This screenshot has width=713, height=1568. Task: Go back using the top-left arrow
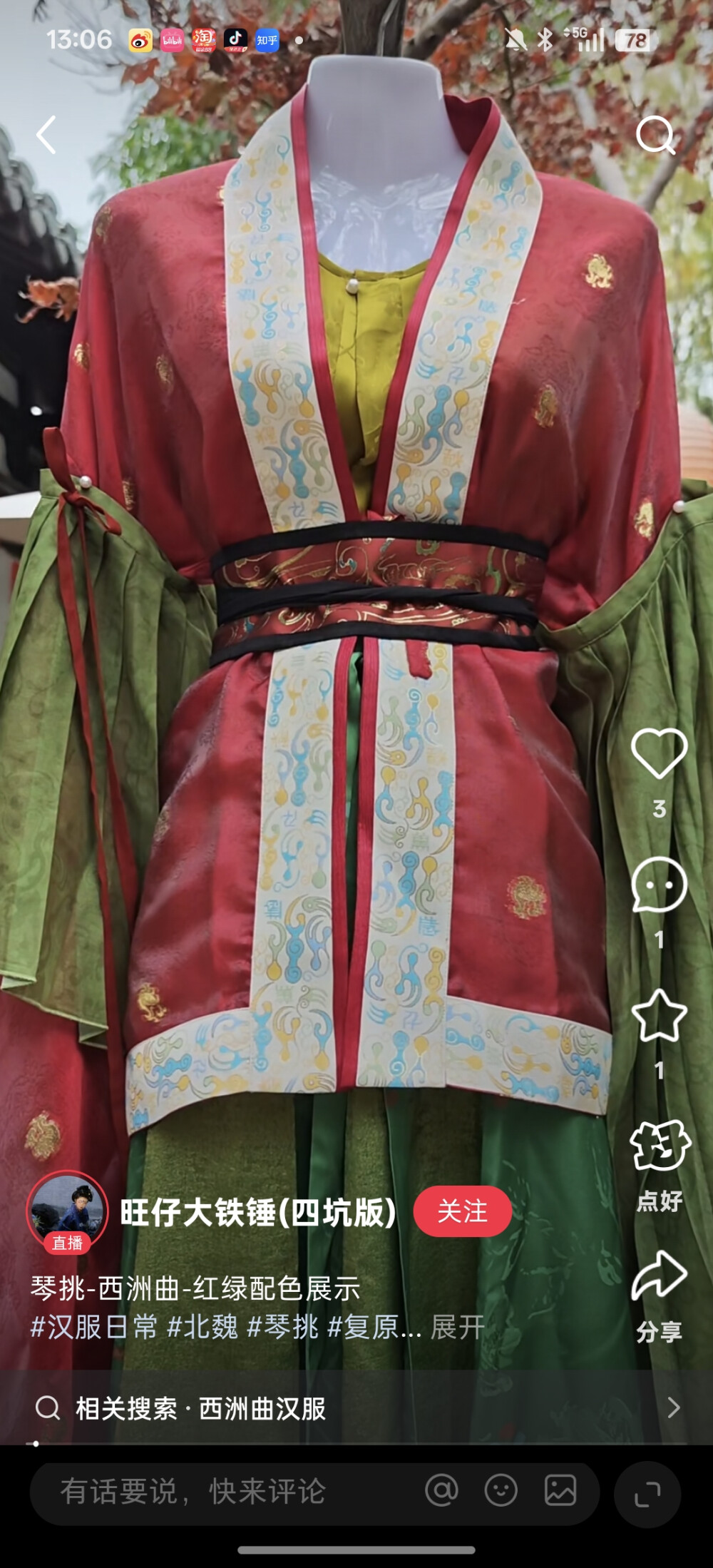46,135
